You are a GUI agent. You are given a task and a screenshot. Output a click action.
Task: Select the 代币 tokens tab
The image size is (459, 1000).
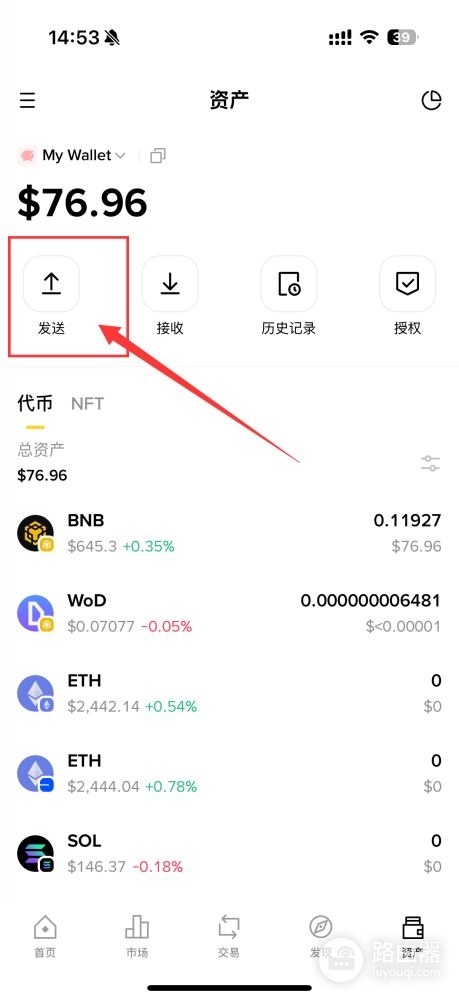(34, 404)
